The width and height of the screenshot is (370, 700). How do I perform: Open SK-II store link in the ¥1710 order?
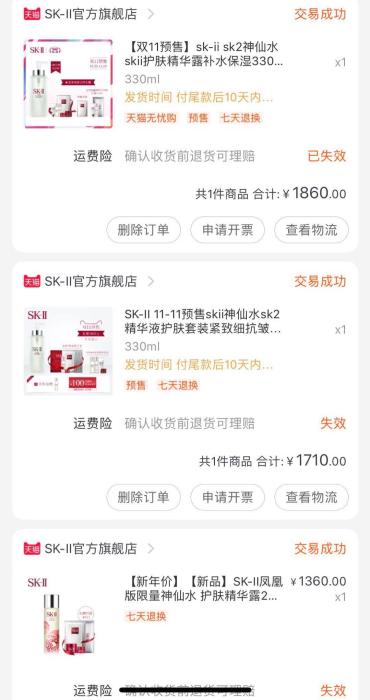(x=89, y=281)
